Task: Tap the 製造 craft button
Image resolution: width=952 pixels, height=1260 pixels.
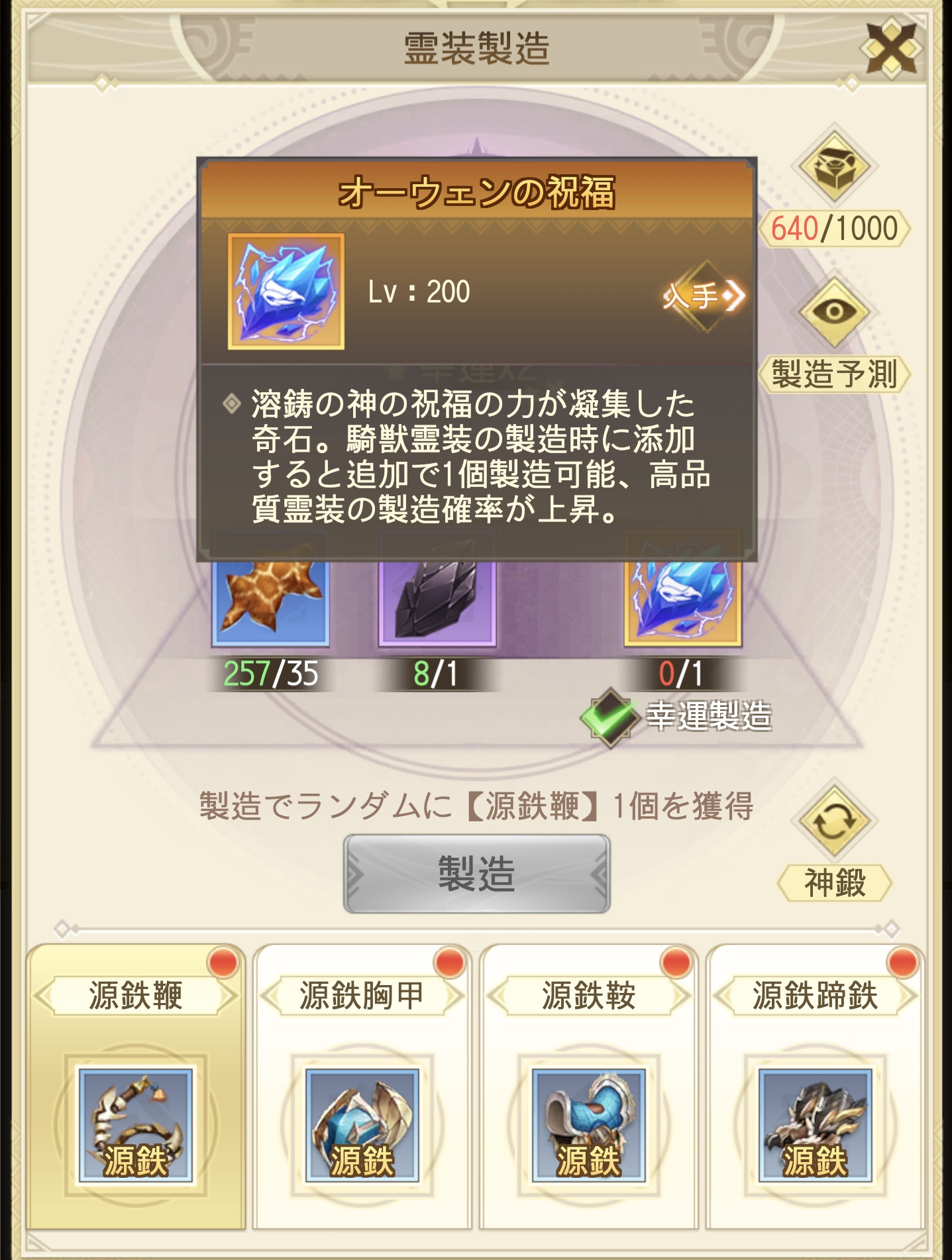Action: pyautogui.click(x=476, y=874)
